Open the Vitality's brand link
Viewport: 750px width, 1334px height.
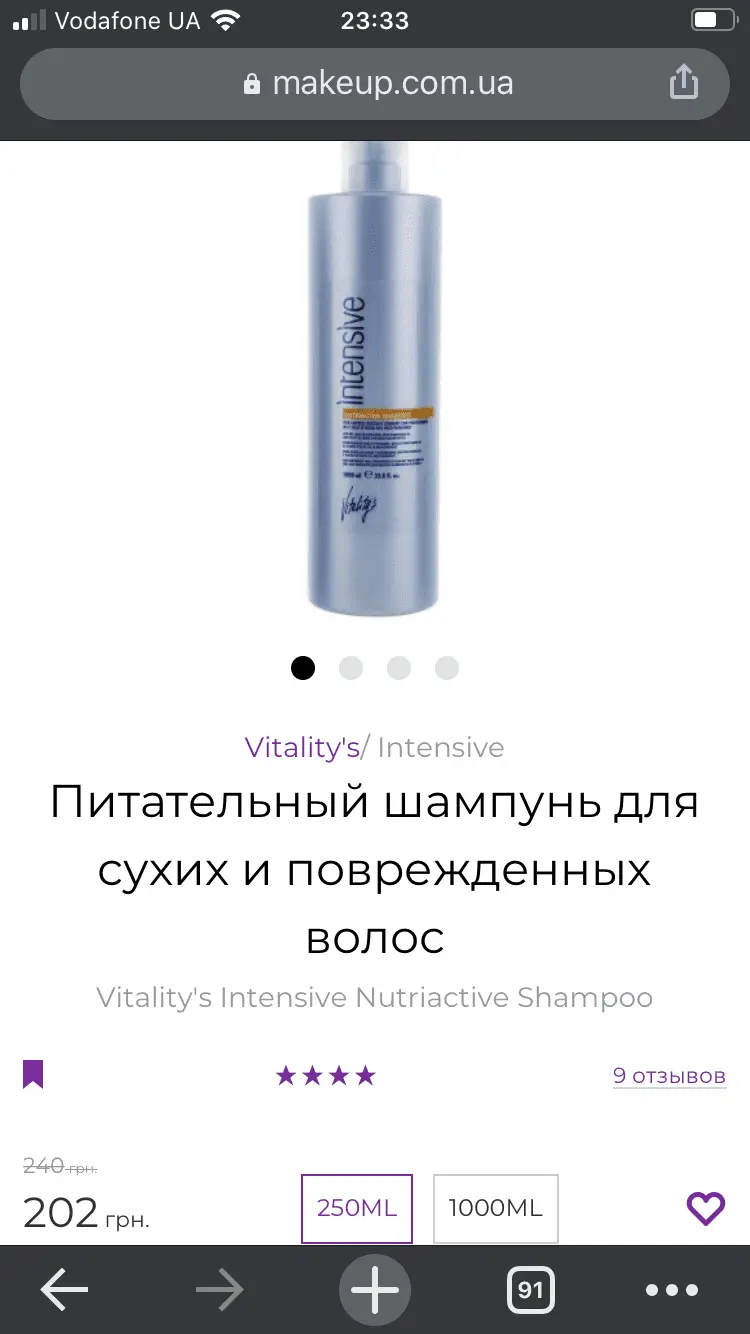click(302, 747)
